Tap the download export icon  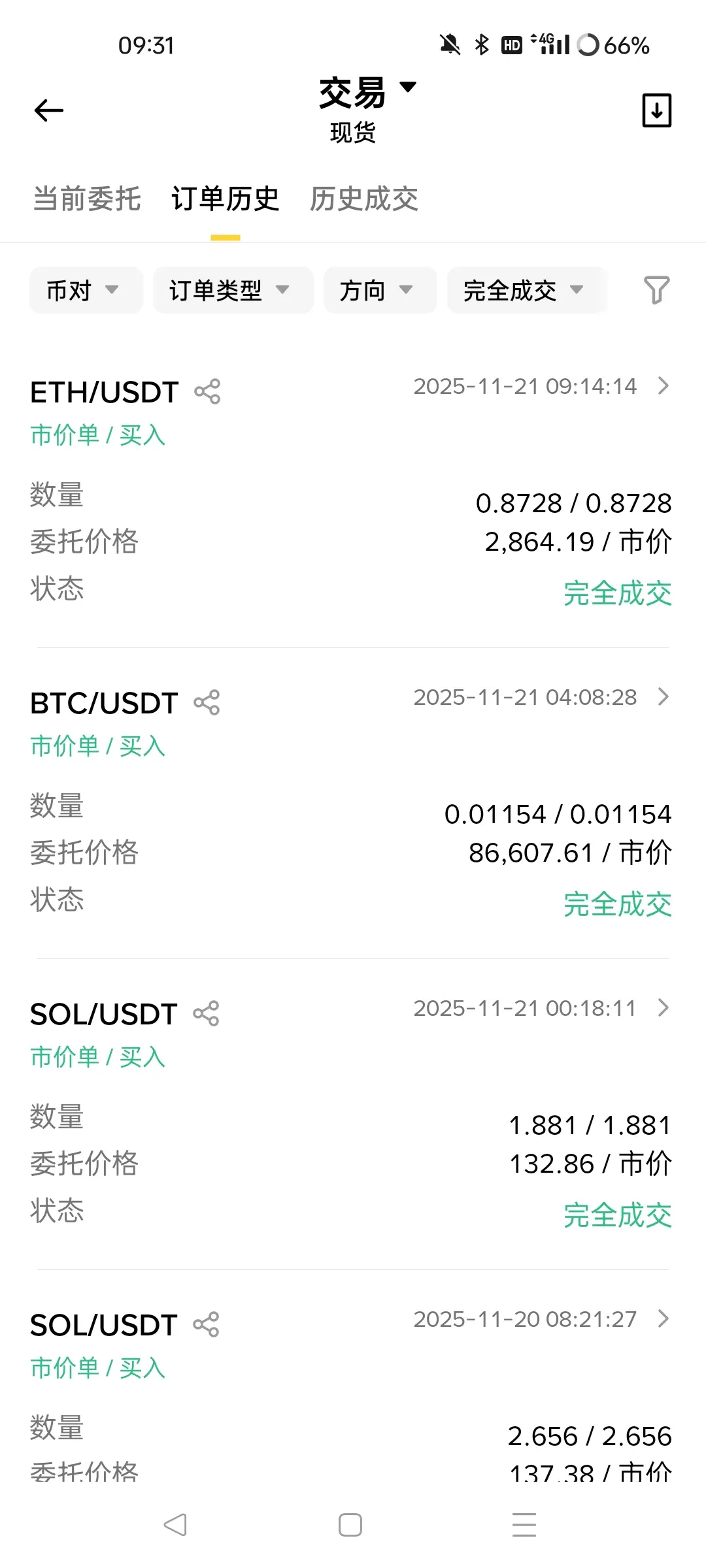[656, 110]
